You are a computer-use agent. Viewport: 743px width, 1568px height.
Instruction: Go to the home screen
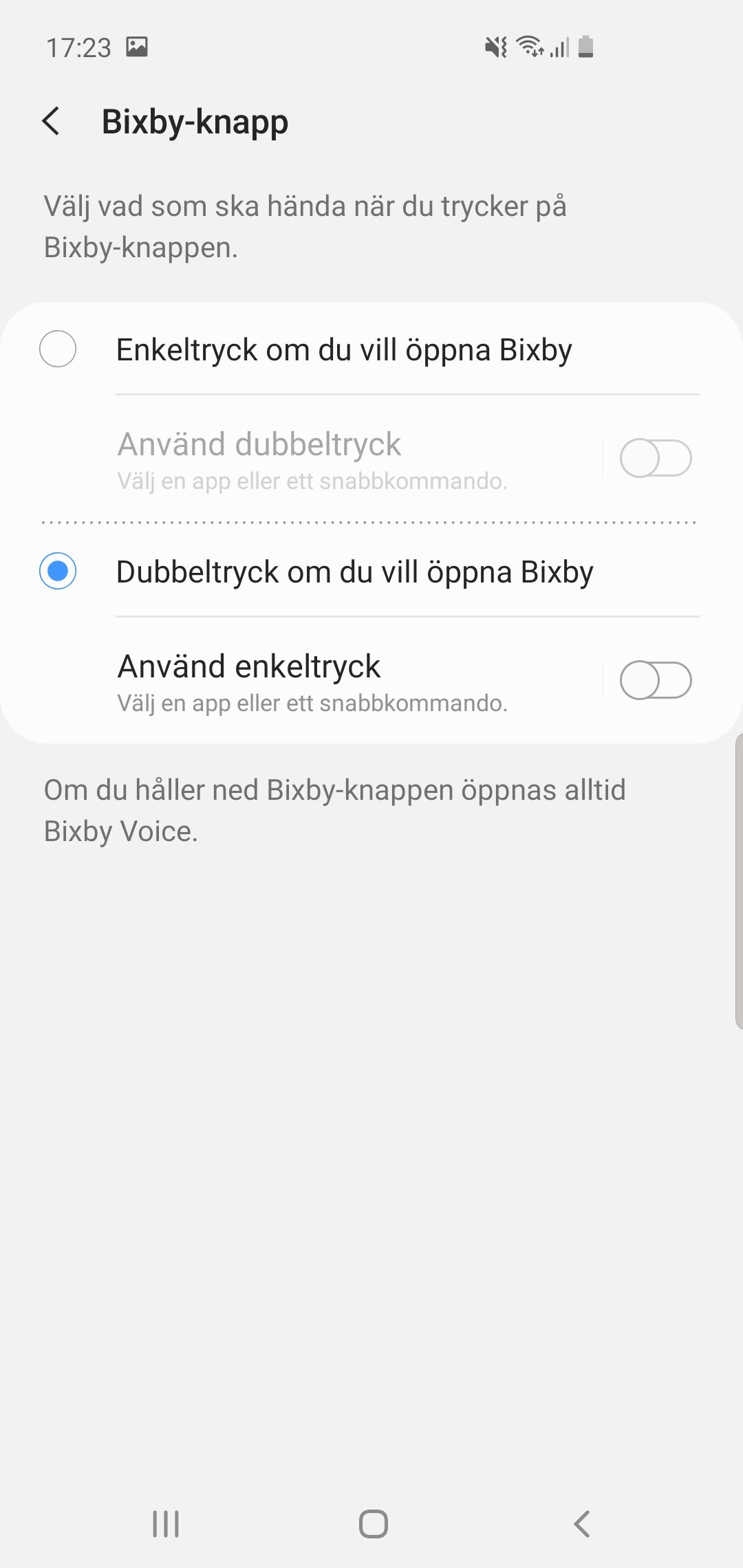point(373,1524)
